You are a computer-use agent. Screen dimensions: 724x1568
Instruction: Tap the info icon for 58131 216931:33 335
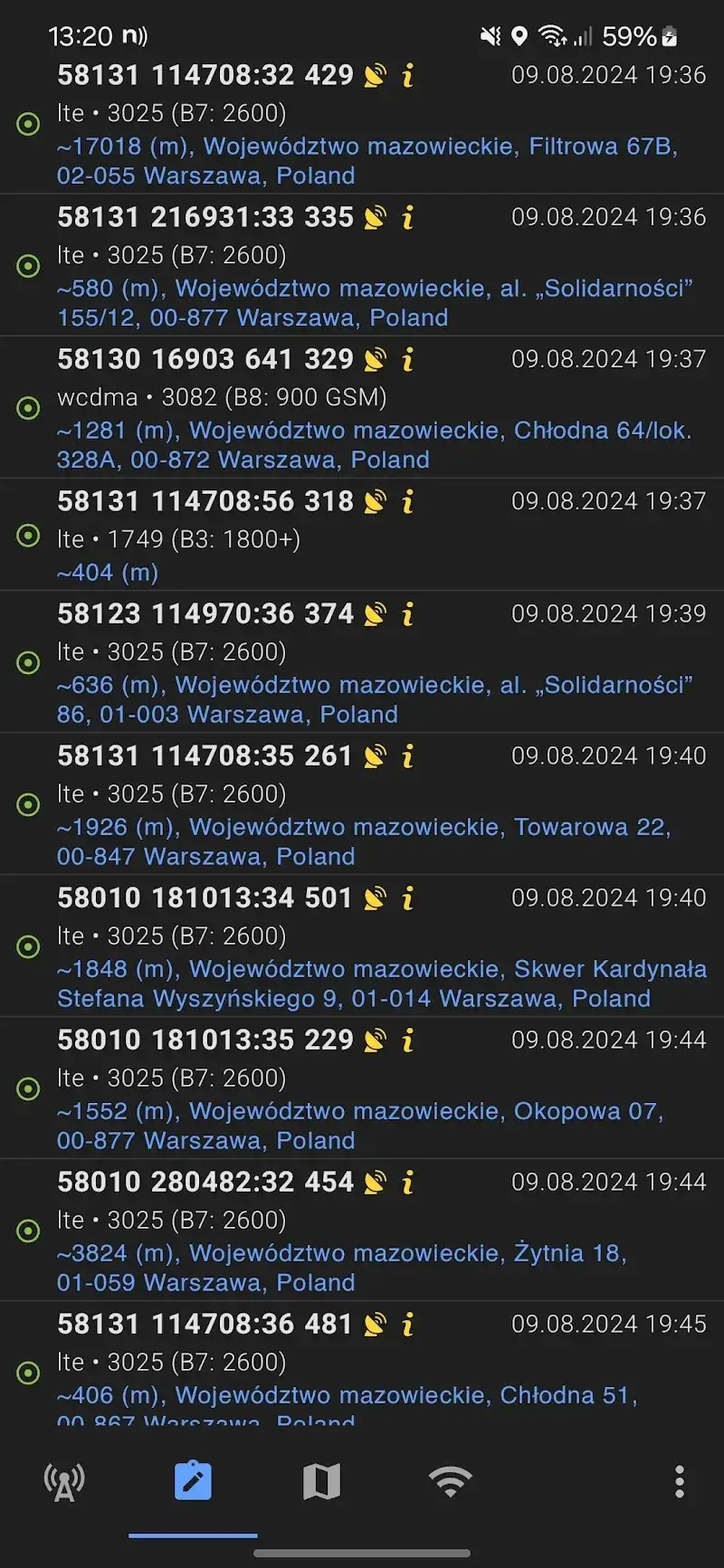click(x=408, y=218)
